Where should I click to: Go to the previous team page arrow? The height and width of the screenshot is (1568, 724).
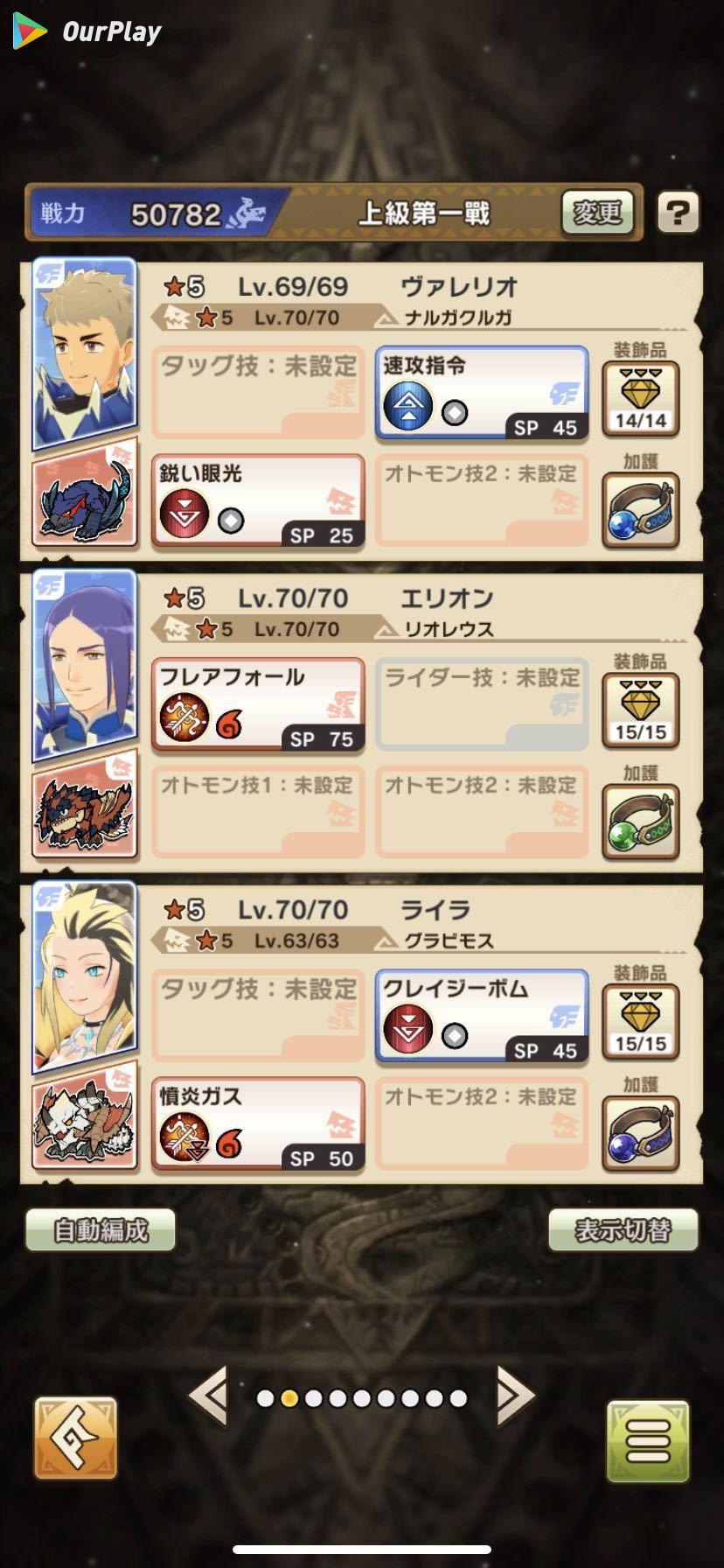point(209,1396)
